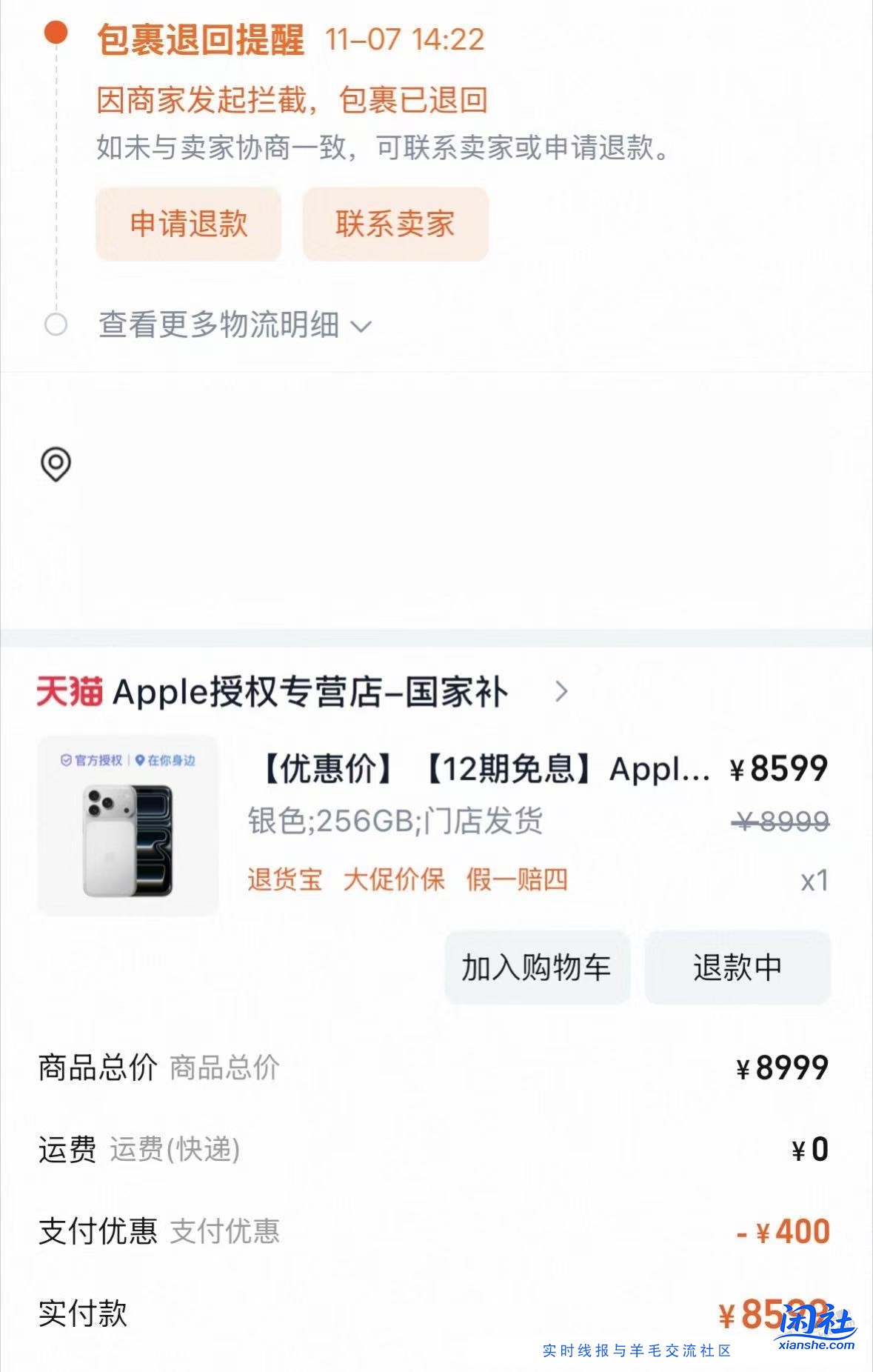Click the 大促价保 price protection tag
Screen dimensions: 873x1372
394,879
